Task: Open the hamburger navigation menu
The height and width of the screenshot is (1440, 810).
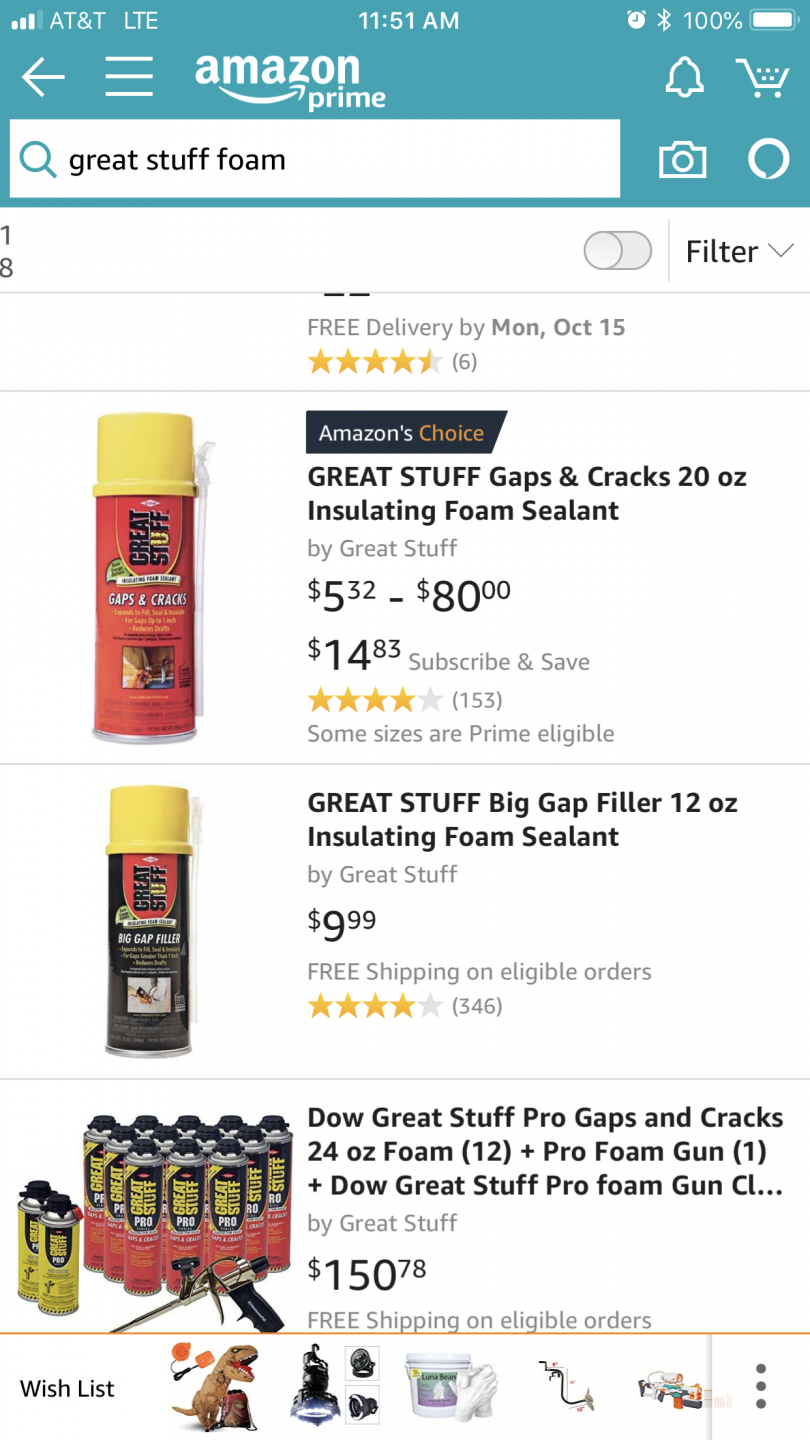Action: coord(129,78)
